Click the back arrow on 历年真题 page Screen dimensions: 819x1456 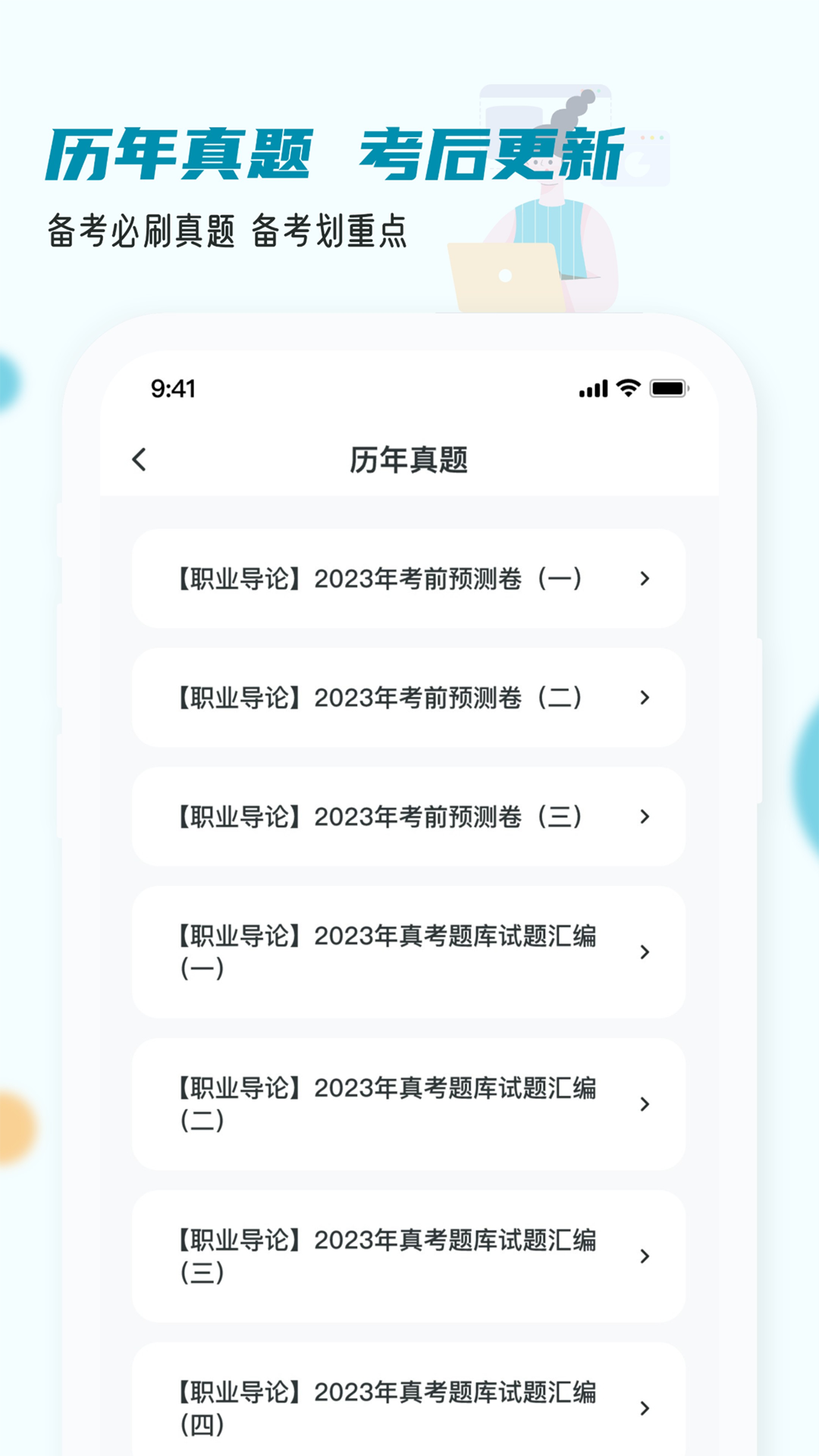pos(139,459)
